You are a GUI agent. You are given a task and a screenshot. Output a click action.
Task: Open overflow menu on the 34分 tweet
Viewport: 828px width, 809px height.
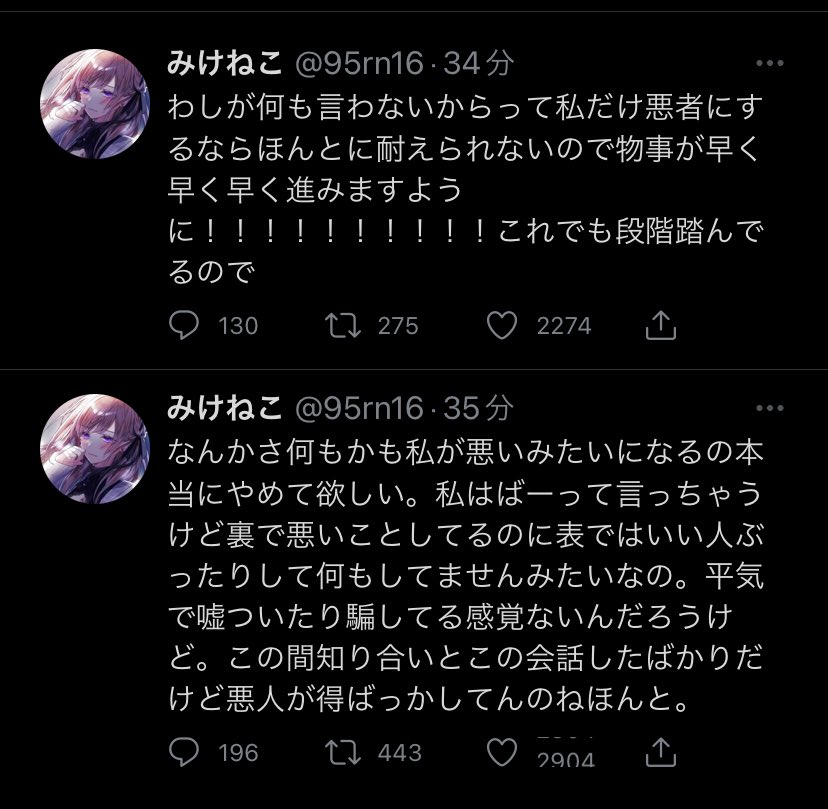(769, 63)
